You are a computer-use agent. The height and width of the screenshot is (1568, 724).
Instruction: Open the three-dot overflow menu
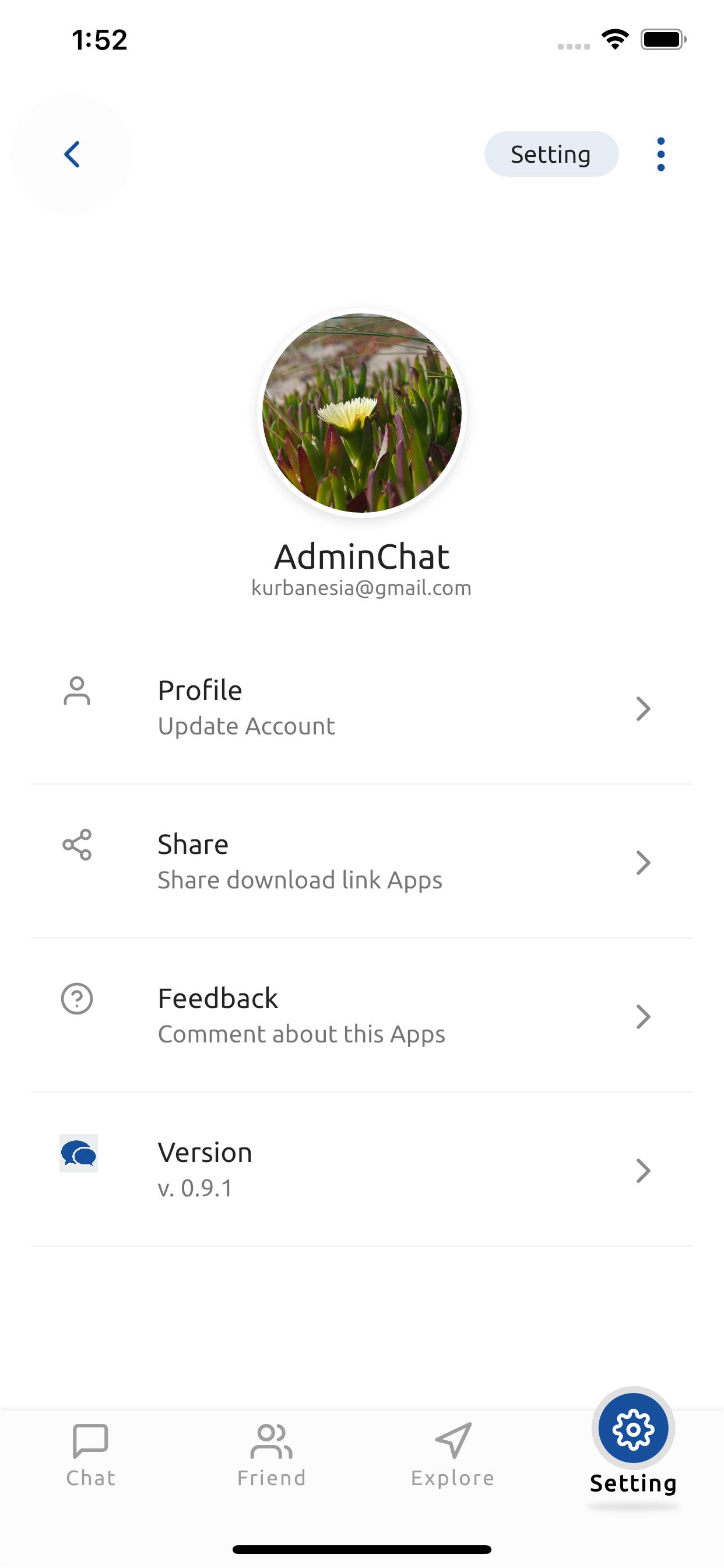point(660,155)
